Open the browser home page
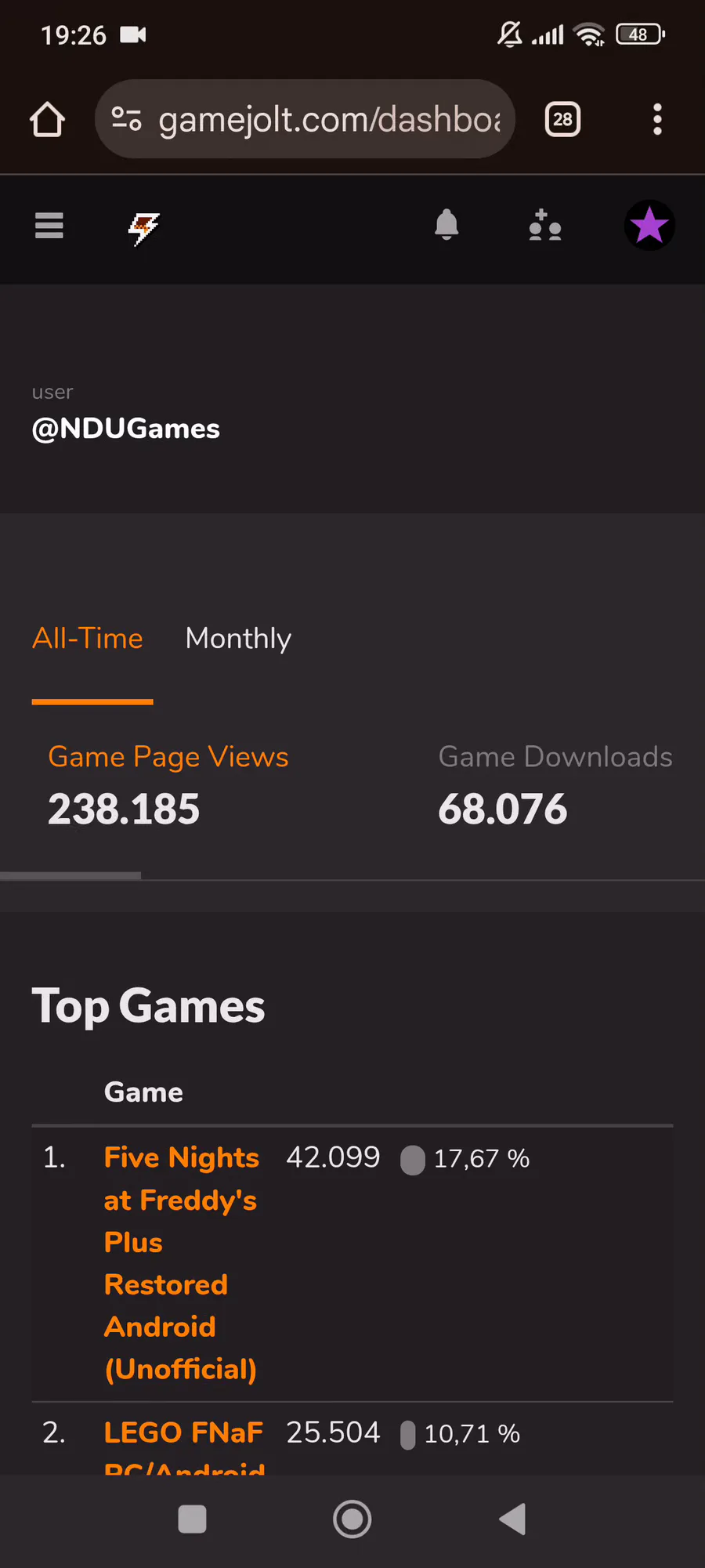This screenshot has height=1568, width=705. 47,120
